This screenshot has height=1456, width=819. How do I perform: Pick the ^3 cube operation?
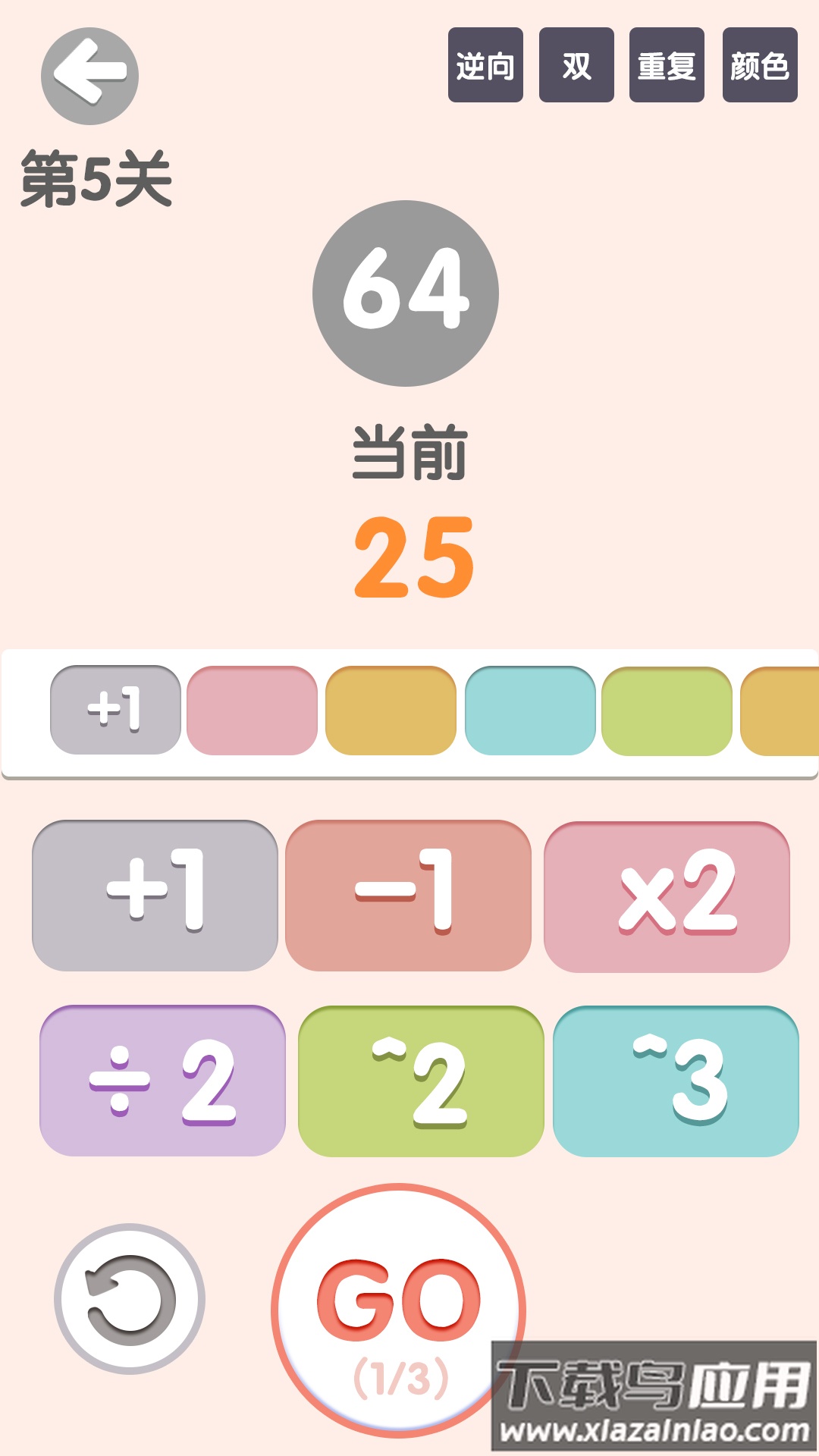pos(676,1081)
